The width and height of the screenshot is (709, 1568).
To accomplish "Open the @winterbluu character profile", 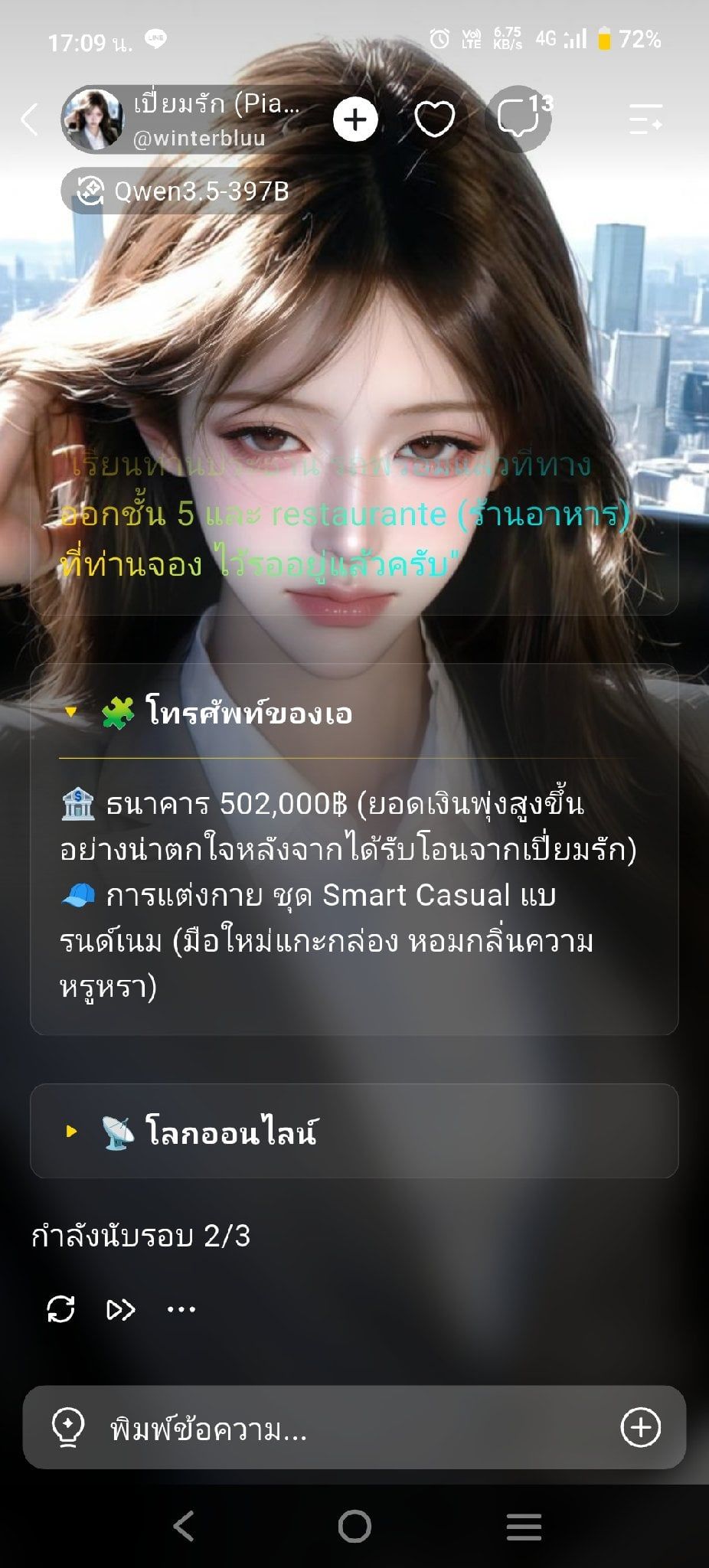I will 184,119.
